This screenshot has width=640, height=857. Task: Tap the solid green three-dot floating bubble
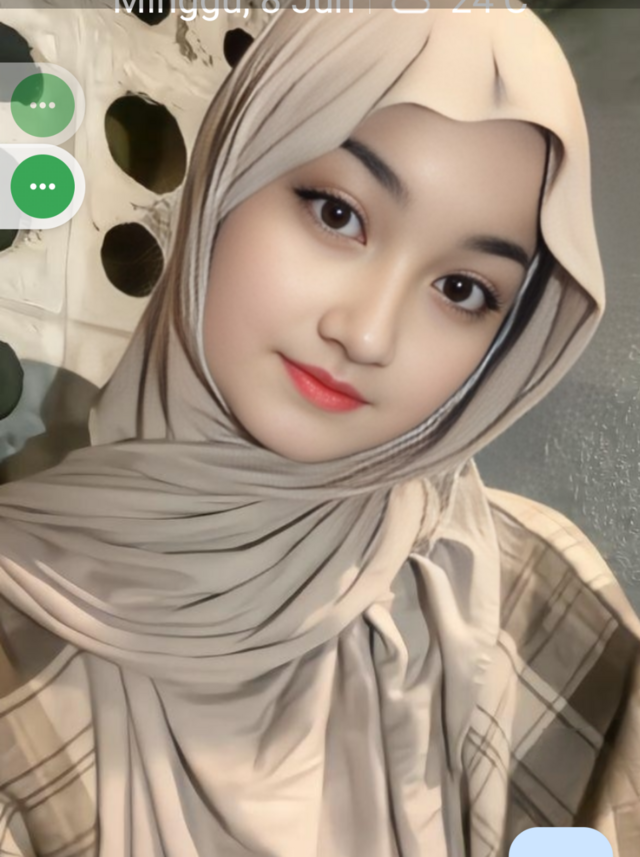pyautogui.click(x=43, y=186)
